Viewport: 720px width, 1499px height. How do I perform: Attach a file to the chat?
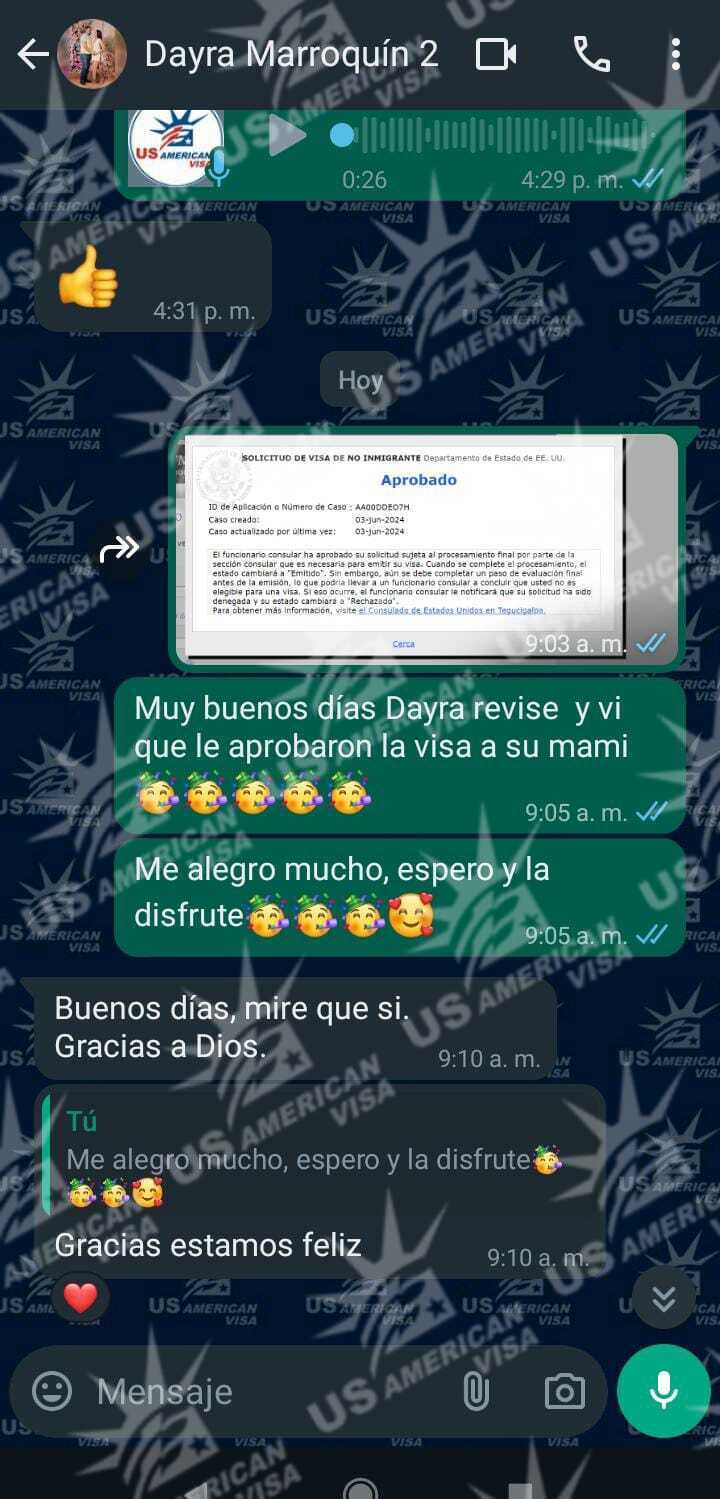tap(476, 1391)
